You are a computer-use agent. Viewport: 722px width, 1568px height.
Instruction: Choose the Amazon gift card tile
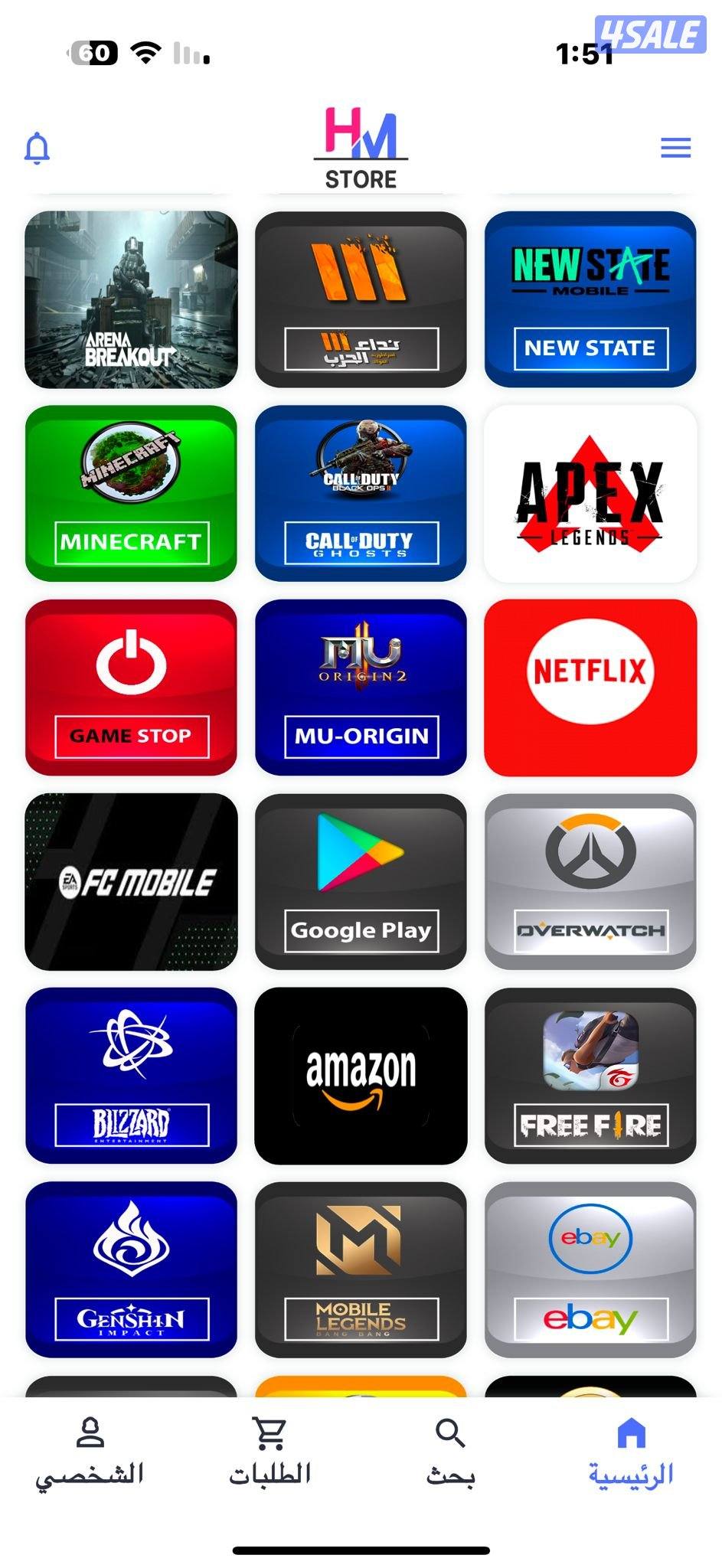tap(361, 1076)
